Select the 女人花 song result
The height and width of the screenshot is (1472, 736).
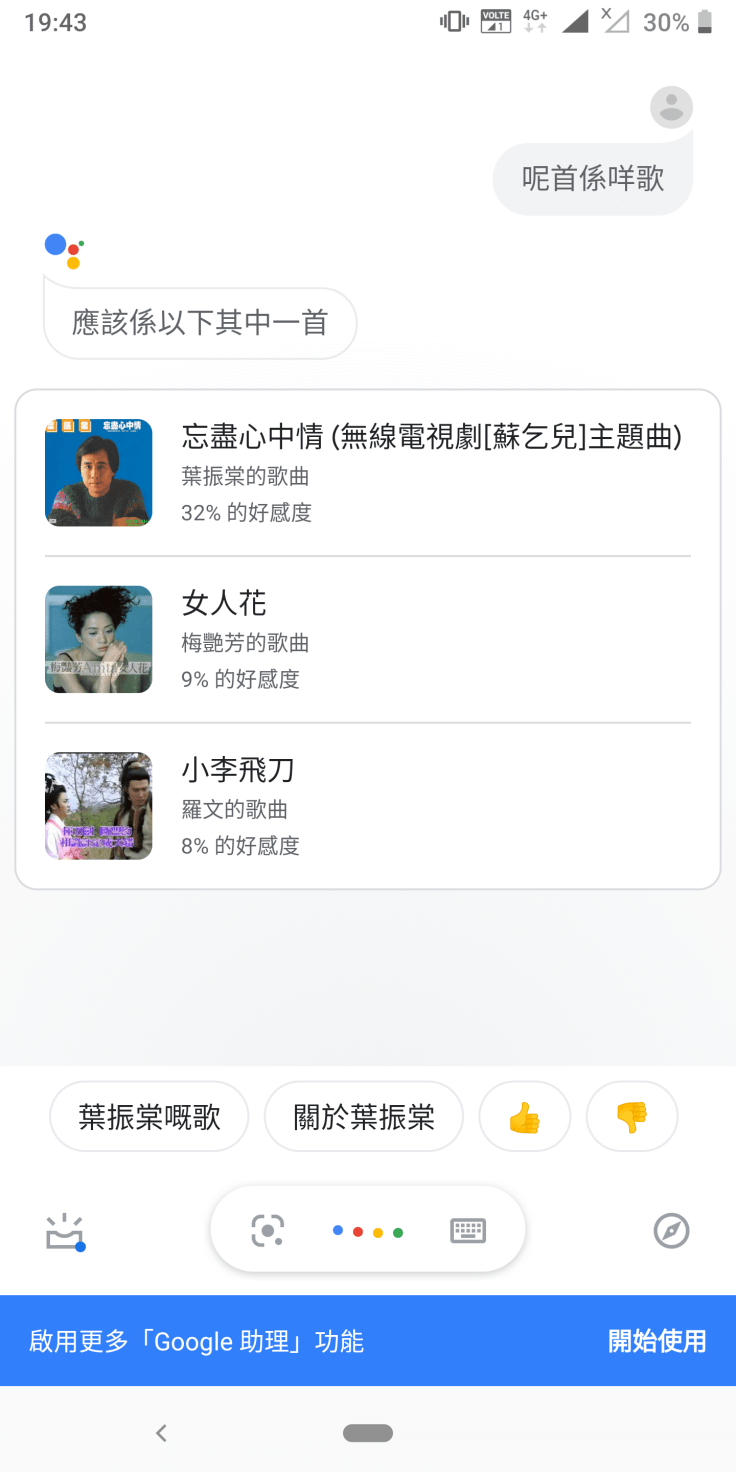coord(367,640)
